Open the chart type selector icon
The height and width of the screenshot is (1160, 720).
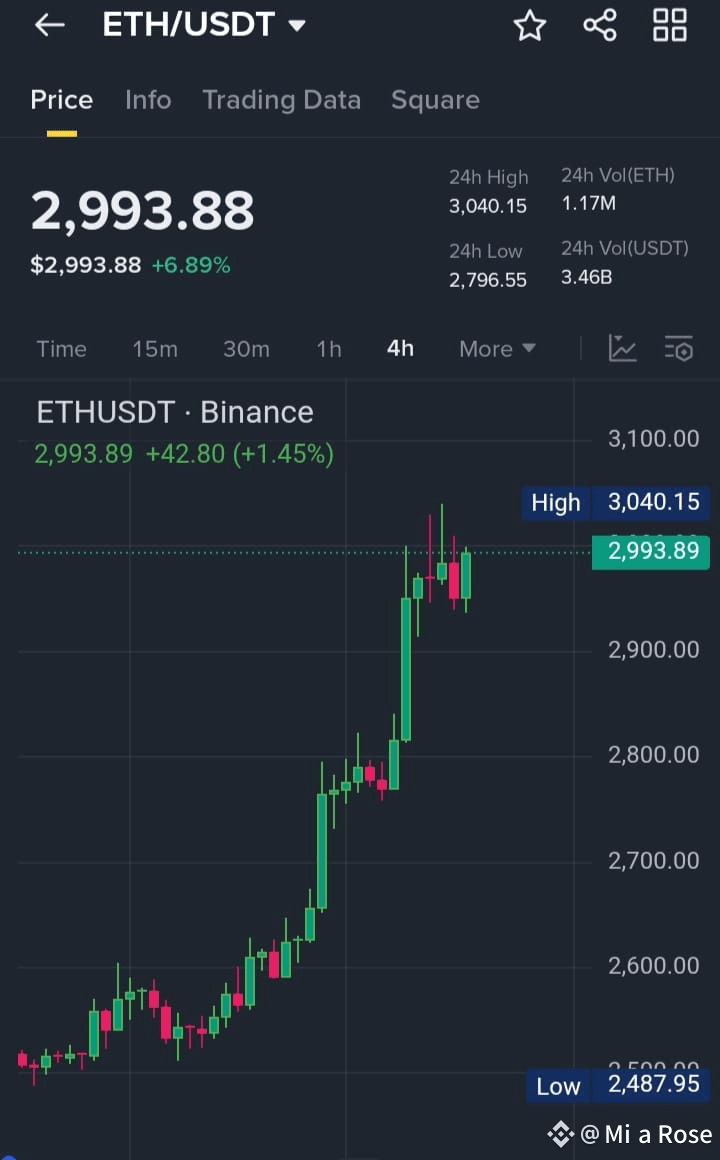coord(622,348)
